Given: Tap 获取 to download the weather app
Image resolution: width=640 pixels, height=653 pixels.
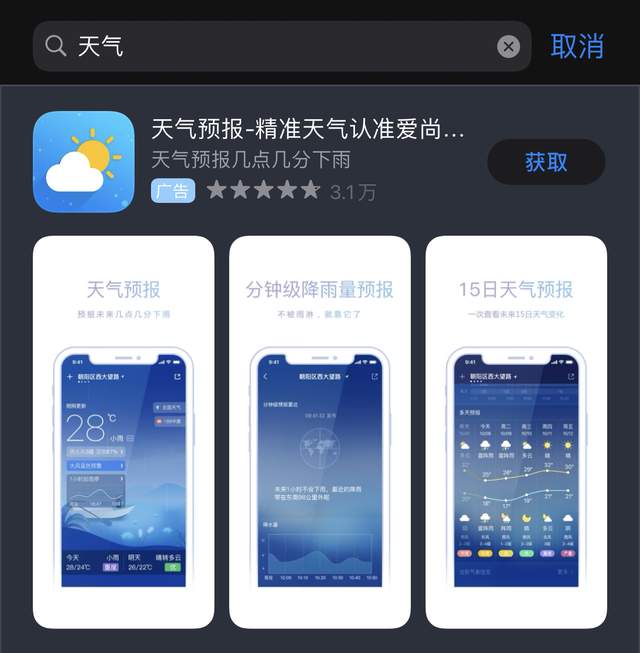Looking at the screenshot, I should 546,162.
